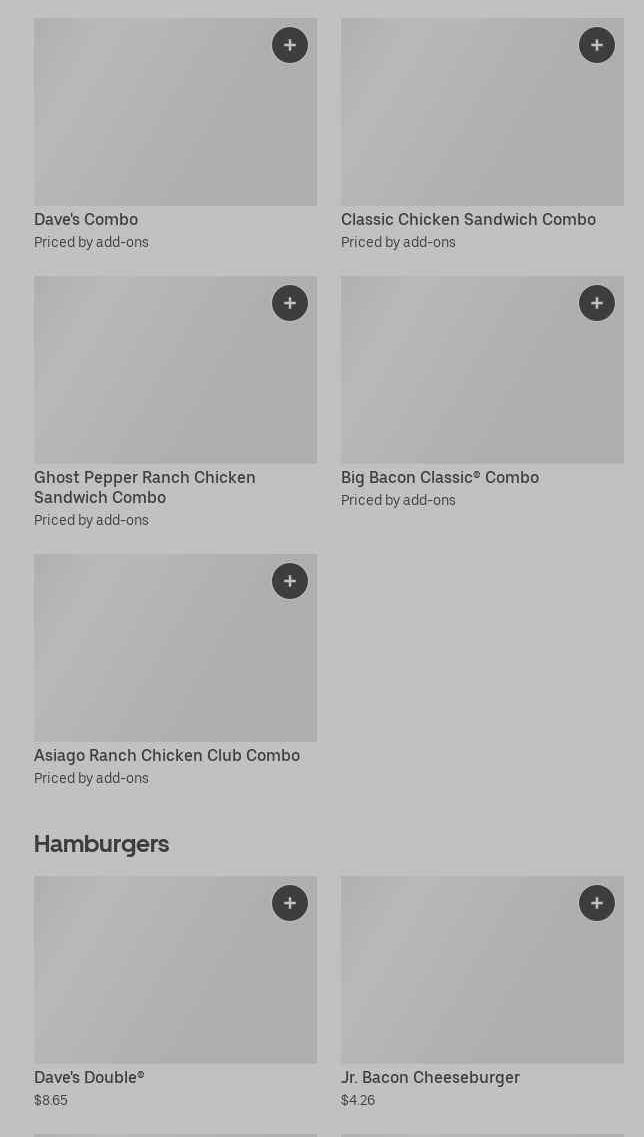Add Dave's Double to the cart
This screenshot has width=644, height=1137.
(x=290, y=903)
